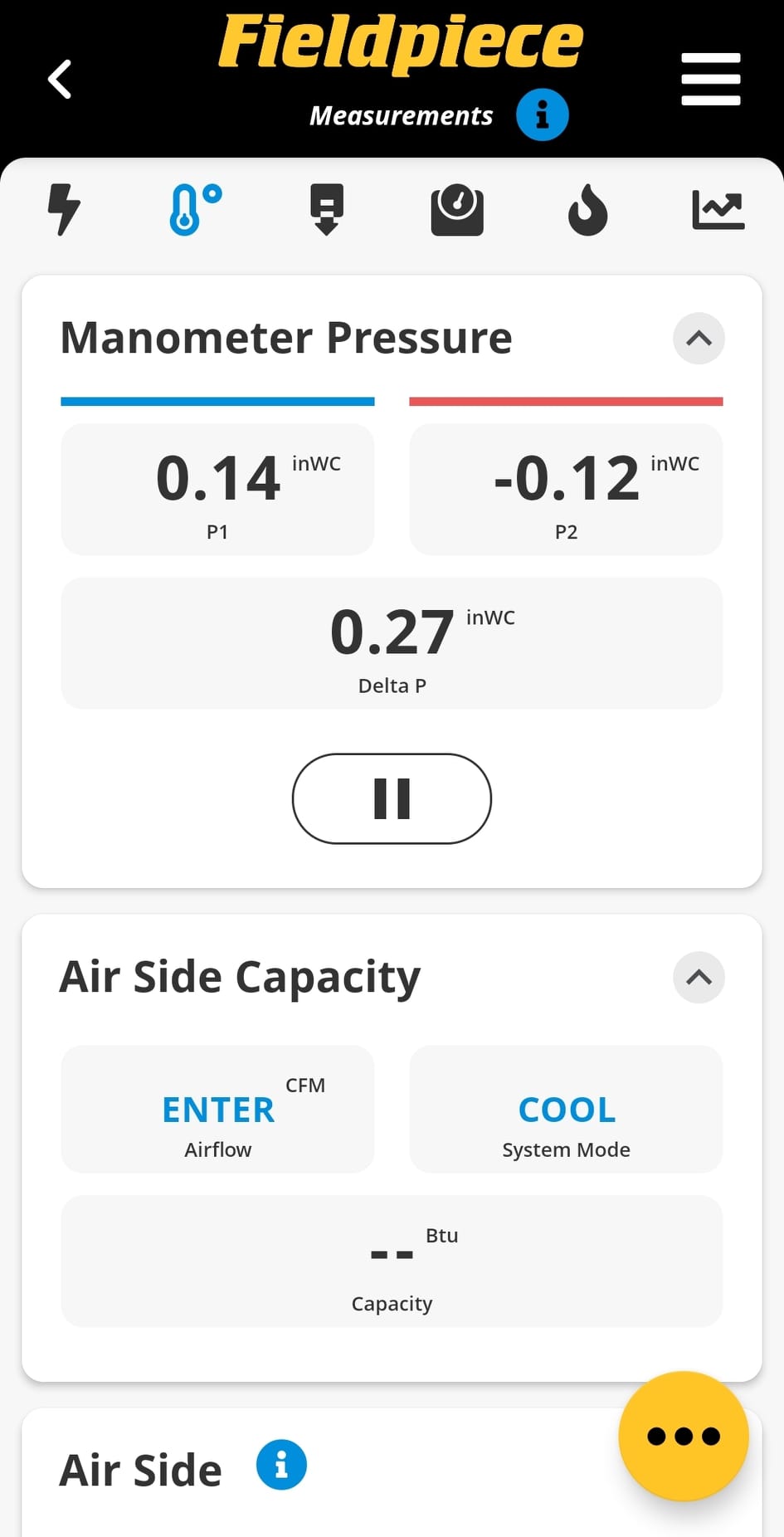Image resolution: width=784 pixels, height=1537 pixels.
Task: Pause the manometer pressure reading
Action: 392,798
